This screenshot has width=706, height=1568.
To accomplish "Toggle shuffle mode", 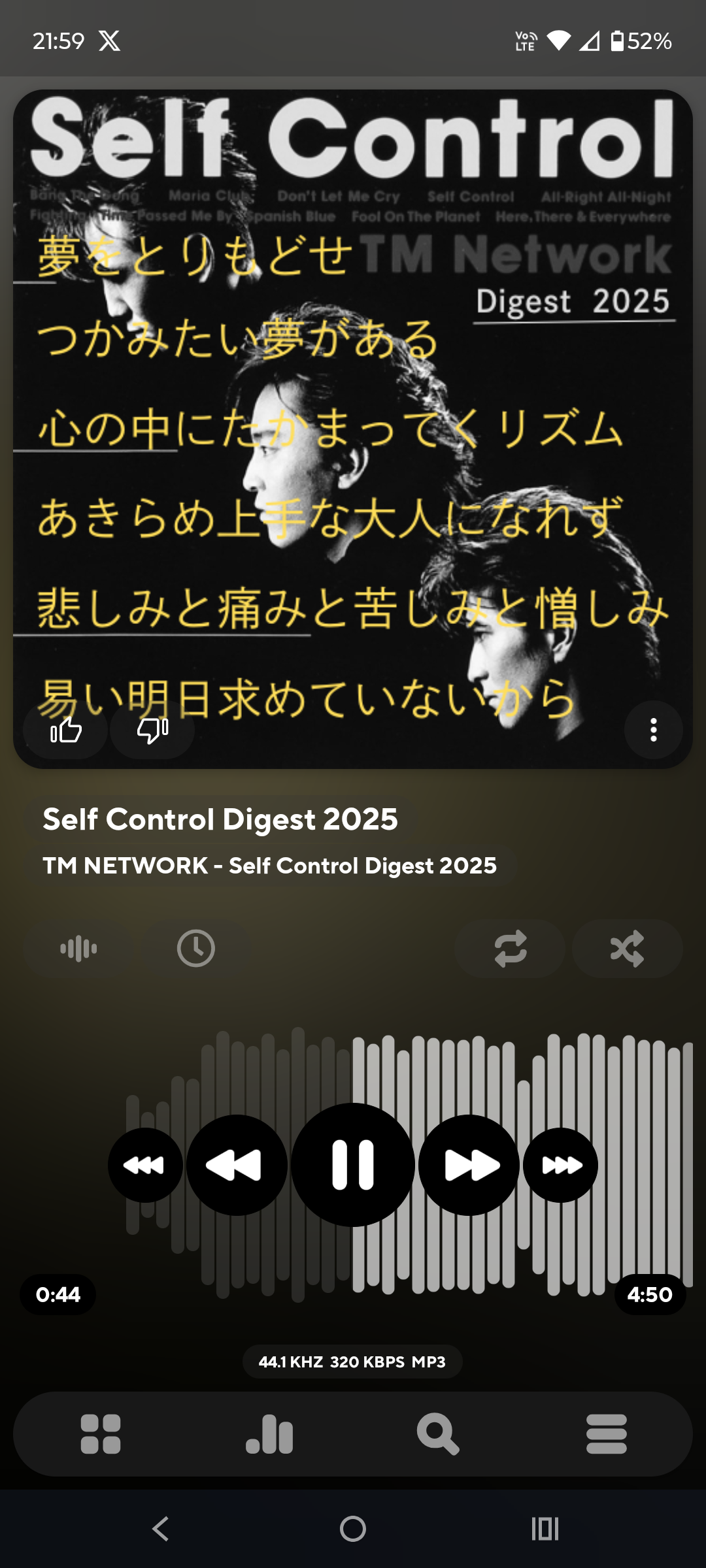I will 628,949.
